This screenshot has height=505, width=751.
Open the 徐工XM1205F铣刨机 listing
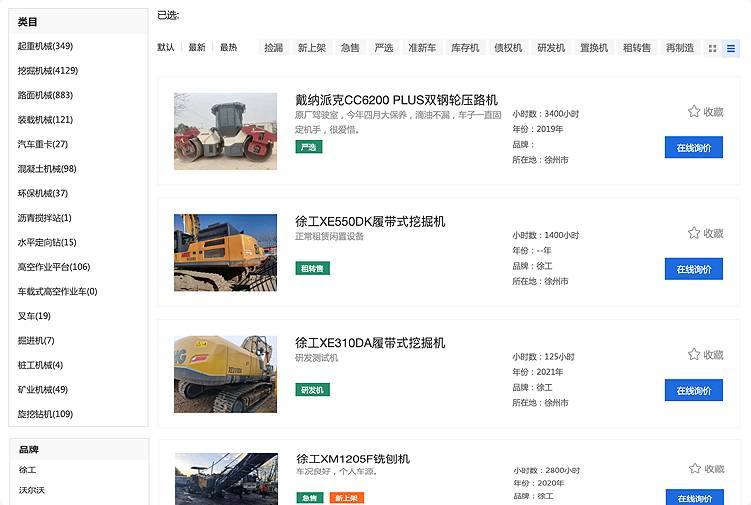[353, 459]
